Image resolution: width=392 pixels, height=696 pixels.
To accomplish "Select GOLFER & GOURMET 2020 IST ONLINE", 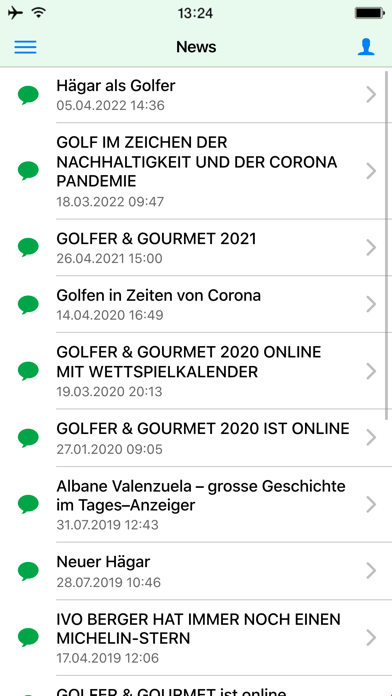I will 196,438.
